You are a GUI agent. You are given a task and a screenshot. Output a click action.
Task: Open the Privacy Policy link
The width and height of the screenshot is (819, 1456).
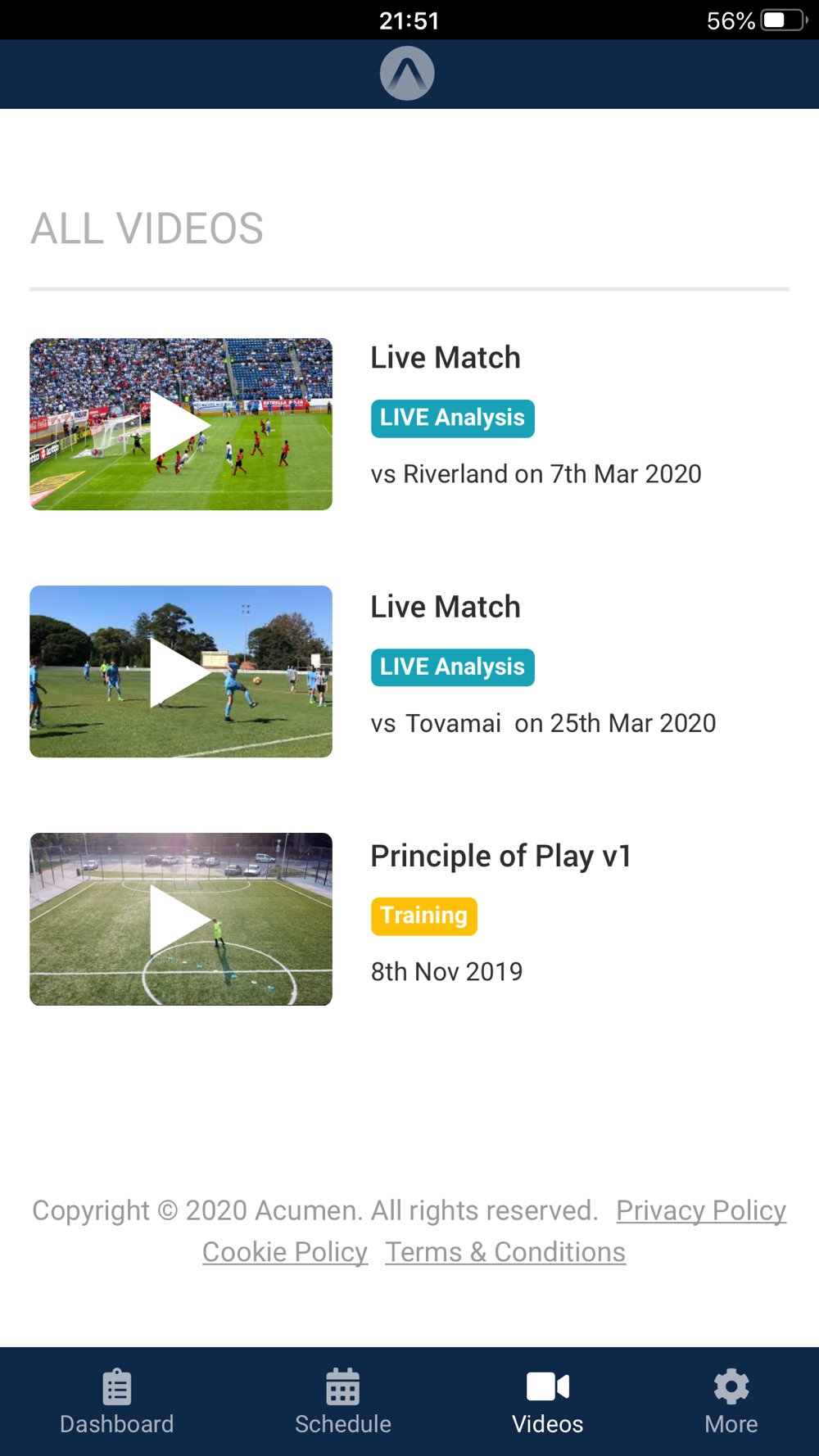click(701, 1210)
